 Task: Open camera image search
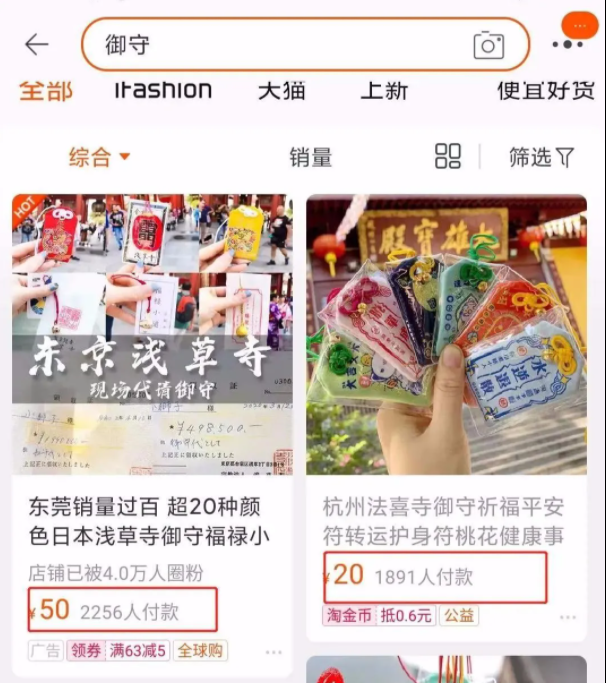point(488,45)
